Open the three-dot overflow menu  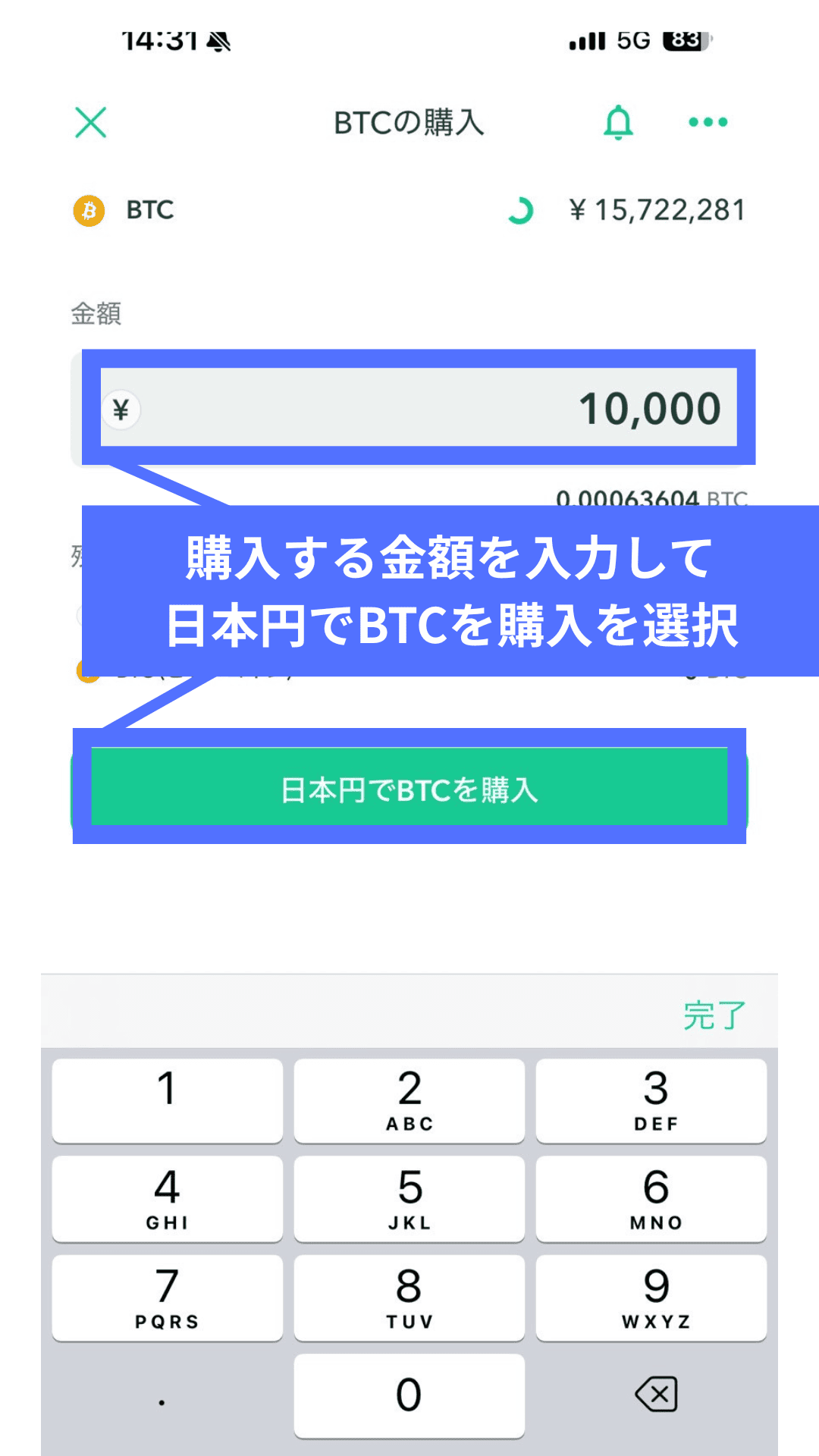(708, 122)
